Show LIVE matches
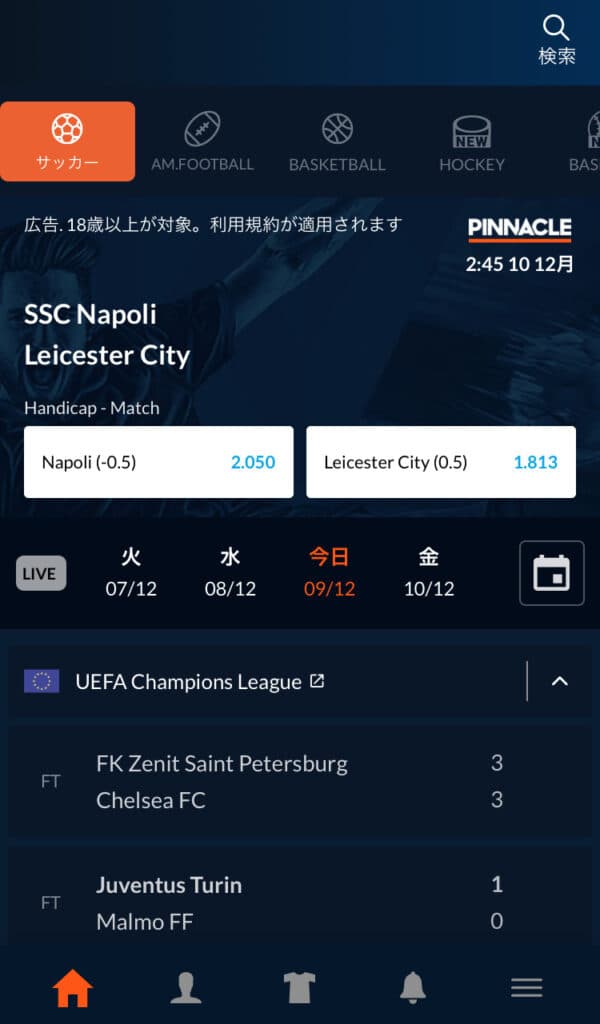Image resolution: width=600 pixels, height=1024 pixels. (x=41, y=573)
